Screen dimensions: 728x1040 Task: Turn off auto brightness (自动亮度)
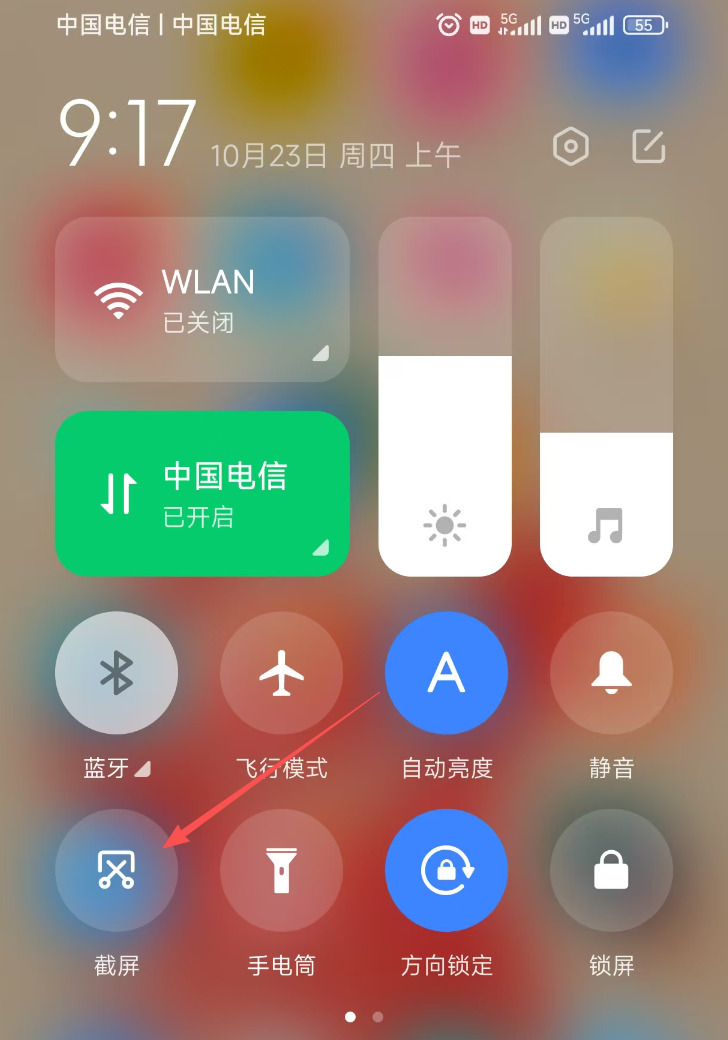click(446, 673)
